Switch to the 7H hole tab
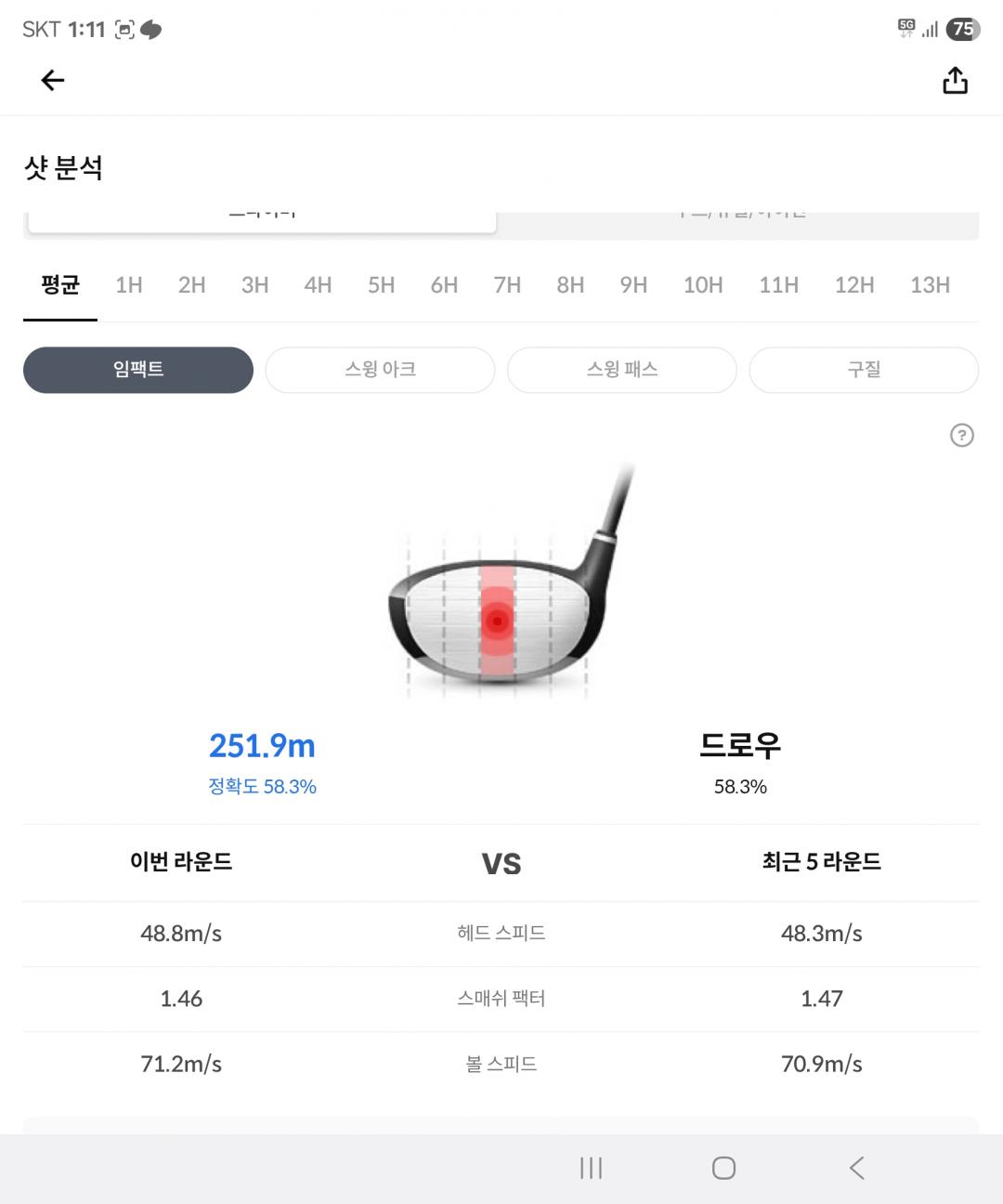The height and width of the screenshot is (1204, 1003). pos(507,285)
